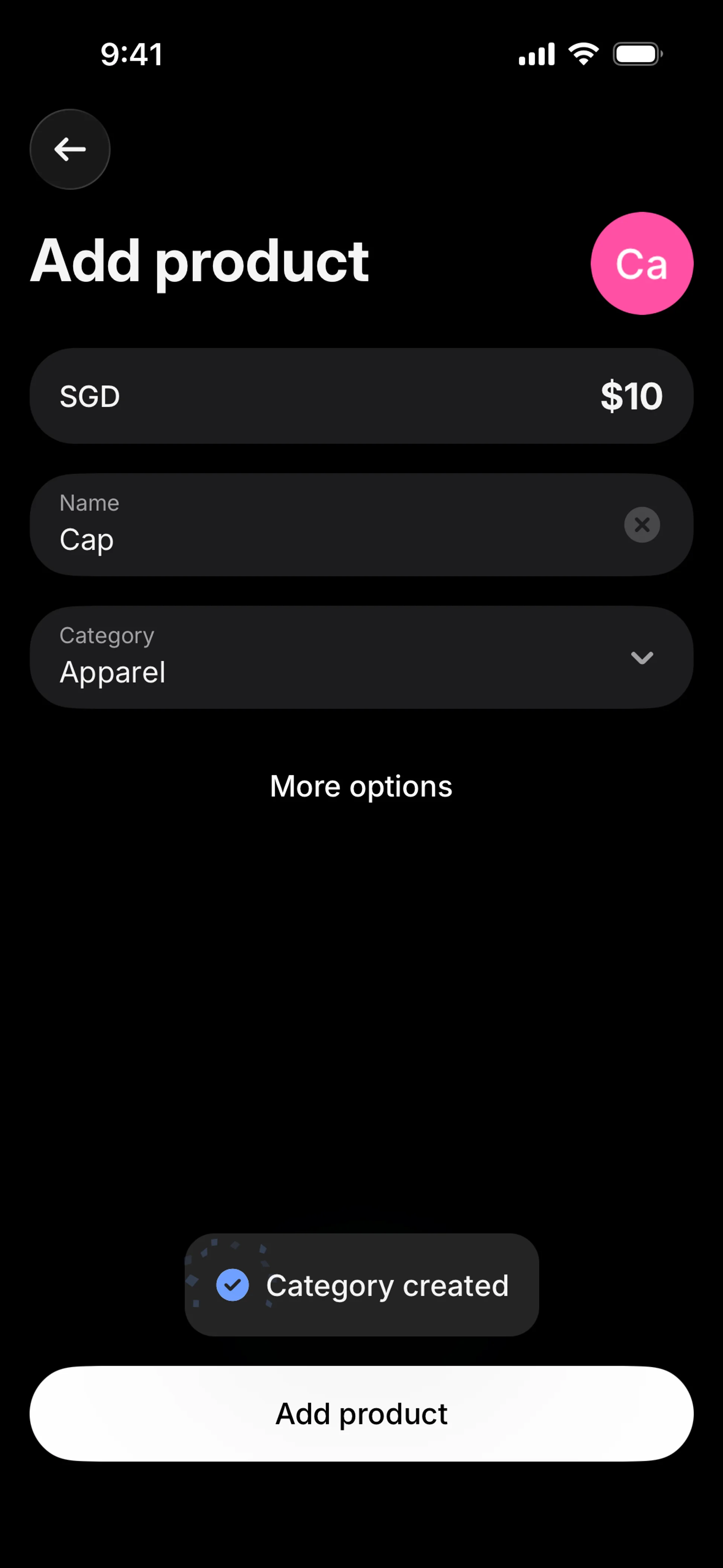Expand the Category dropdown showing Apparel

tap(361, 657)
